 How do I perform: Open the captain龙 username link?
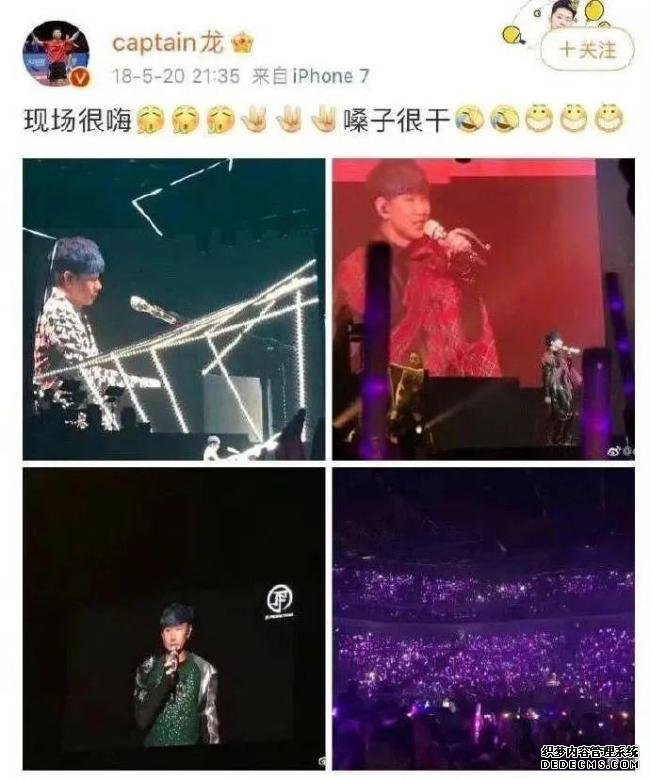(x=168, y=42)
